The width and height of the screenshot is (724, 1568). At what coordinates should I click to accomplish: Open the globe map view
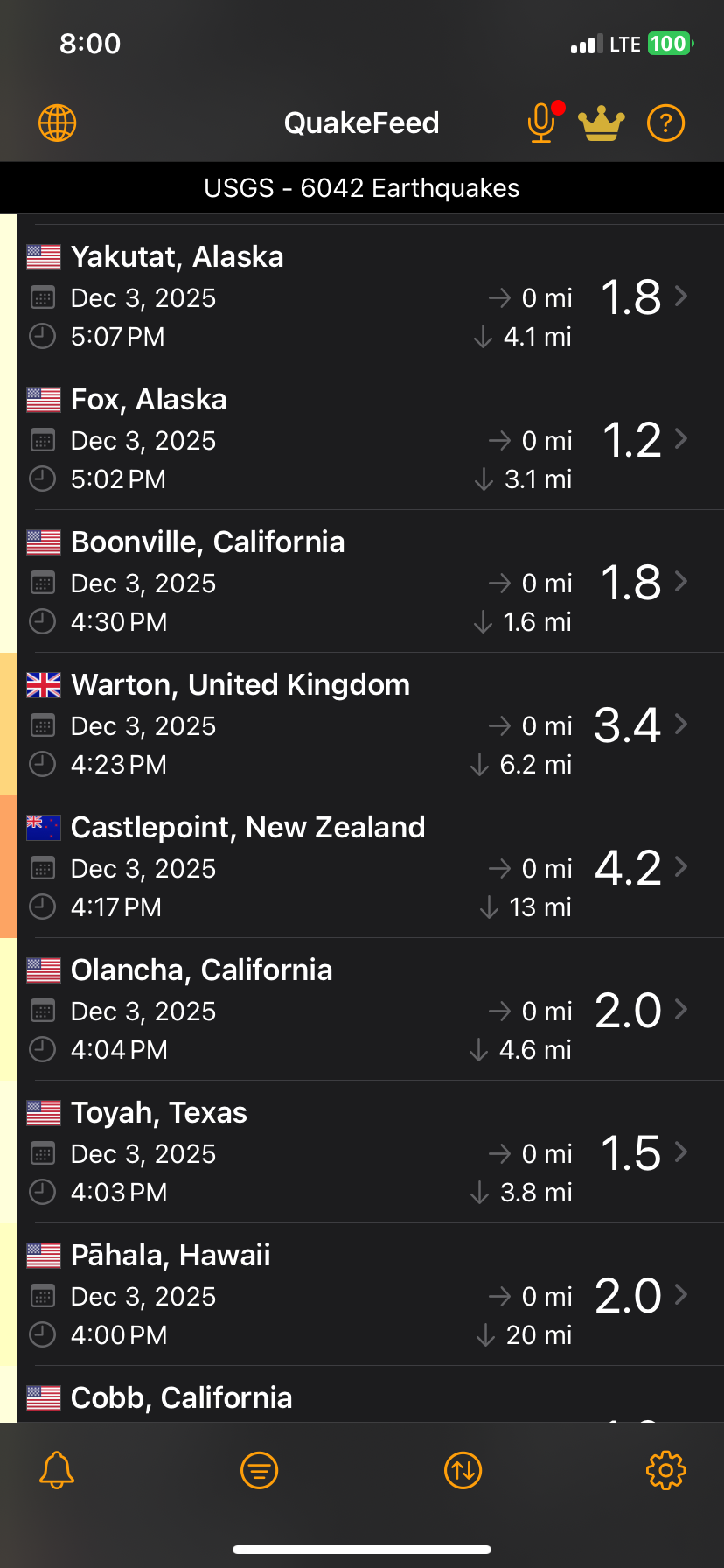[x=58, y=122]
